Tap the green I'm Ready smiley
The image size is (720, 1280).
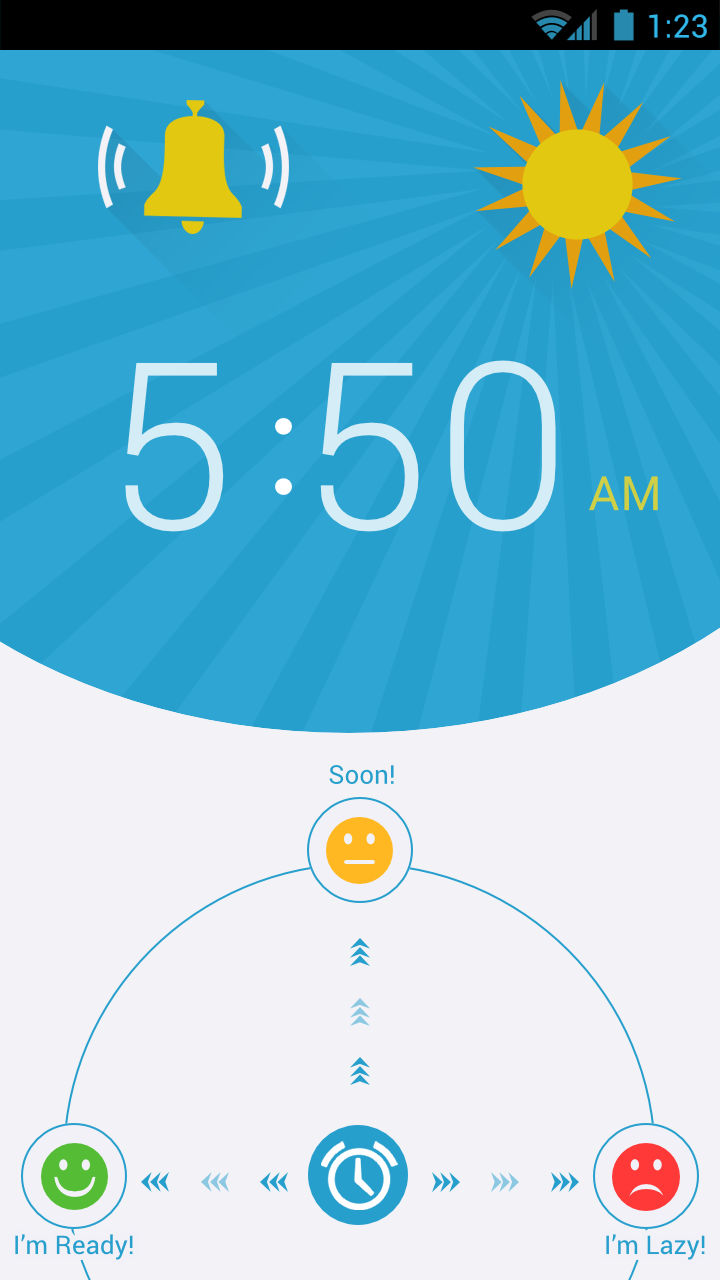[x=74, y=1176]
